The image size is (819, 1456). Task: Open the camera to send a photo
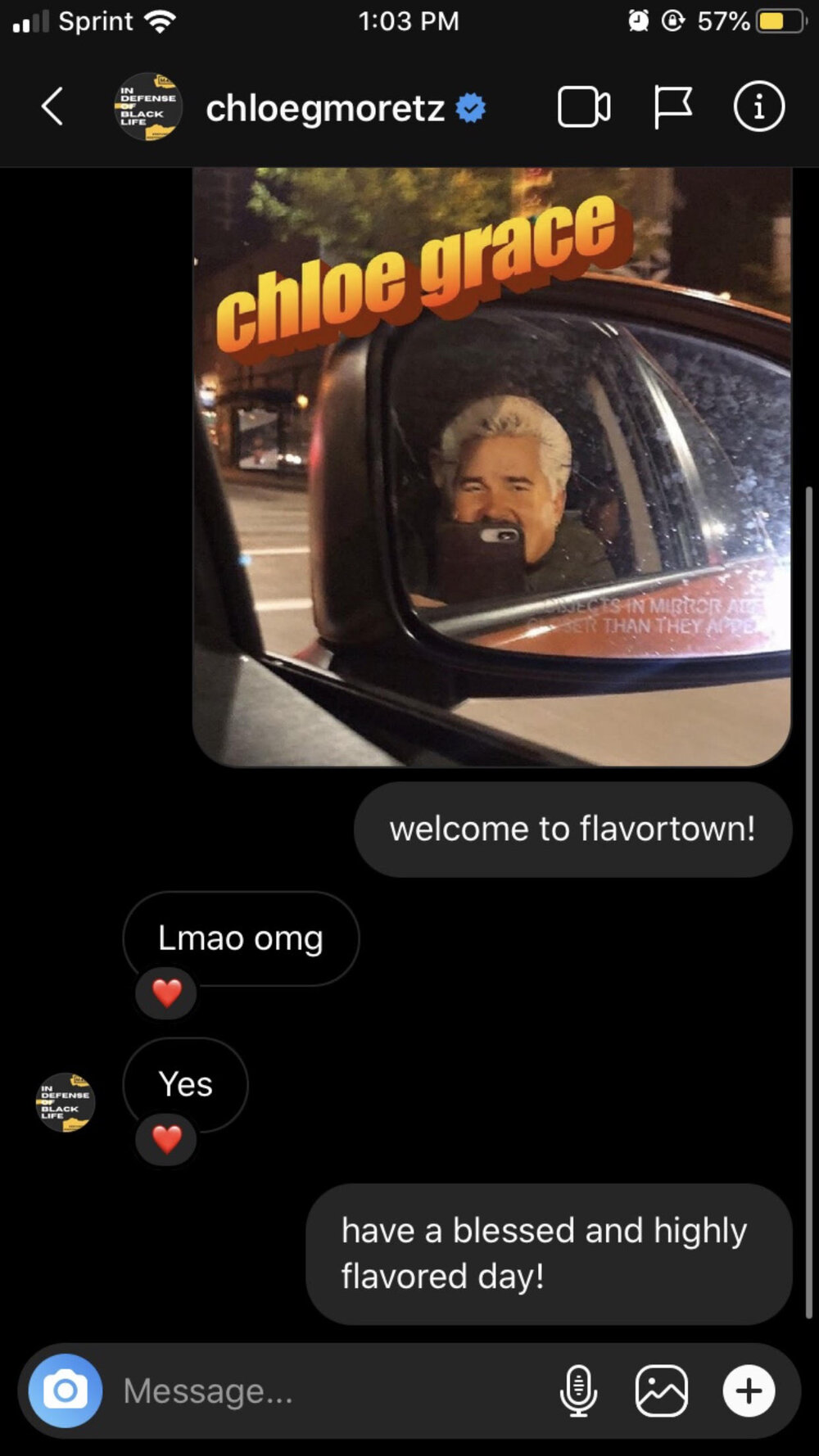click(x=66, y=1390)
